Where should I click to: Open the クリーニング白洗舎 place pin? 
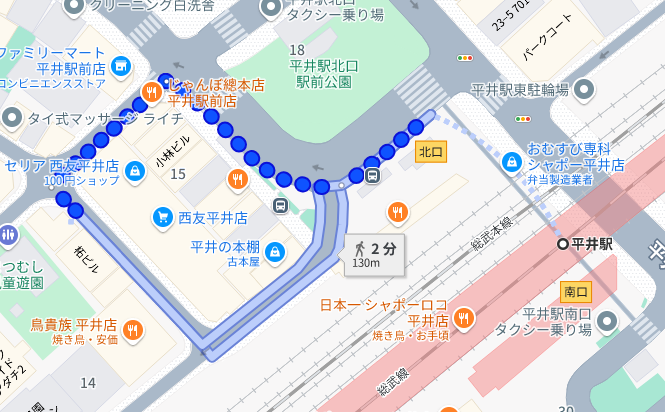(73, 7)
